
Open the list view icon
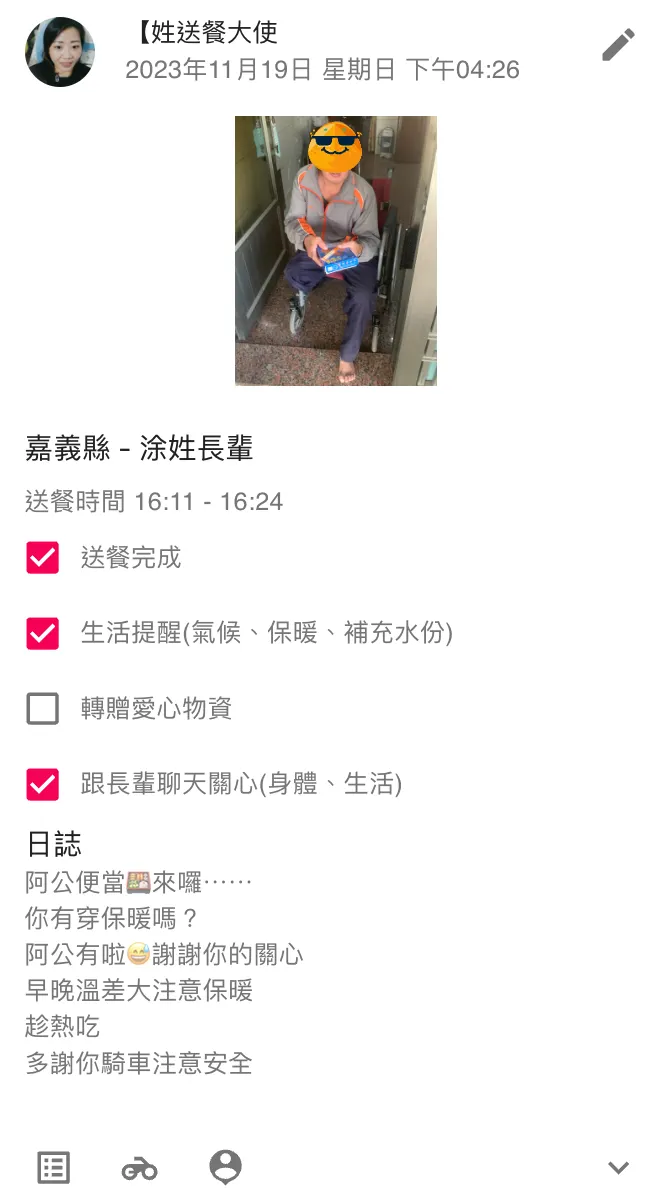click(x=53, y=1167)
